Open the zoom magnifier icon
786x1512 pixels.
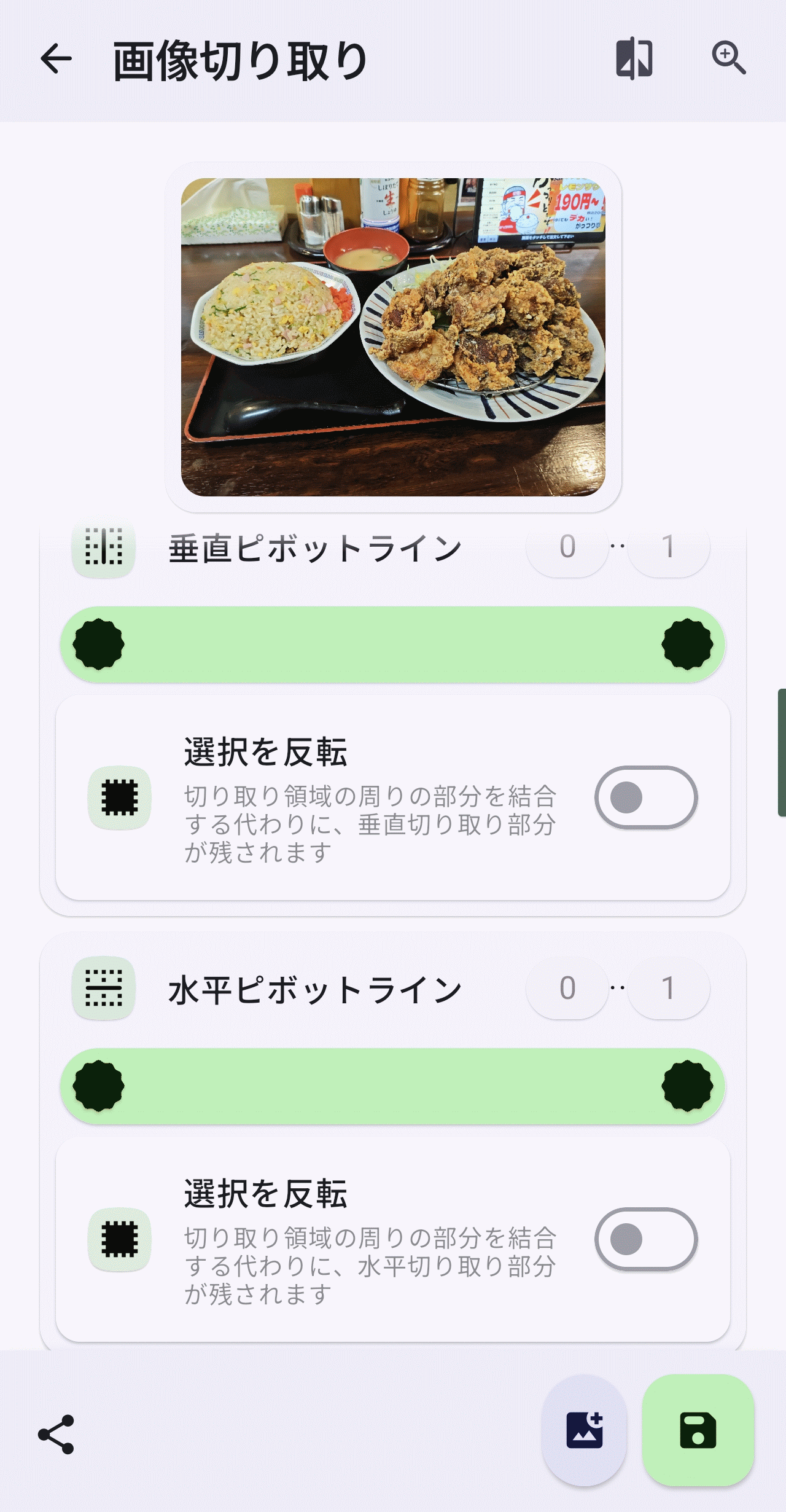coord(728,59)
